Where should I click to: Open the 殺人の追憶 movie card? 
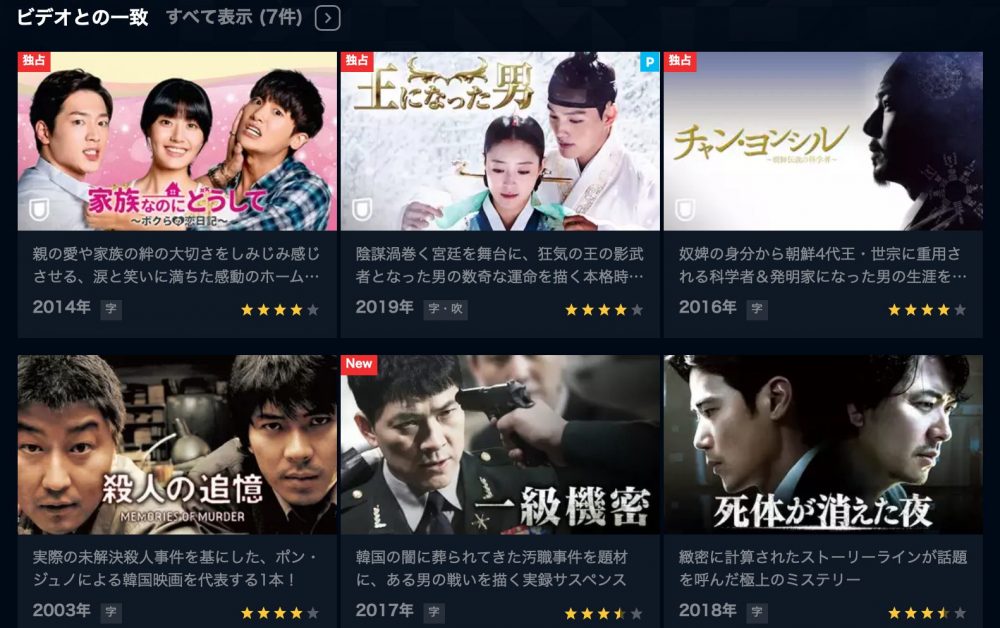[177, 445]
